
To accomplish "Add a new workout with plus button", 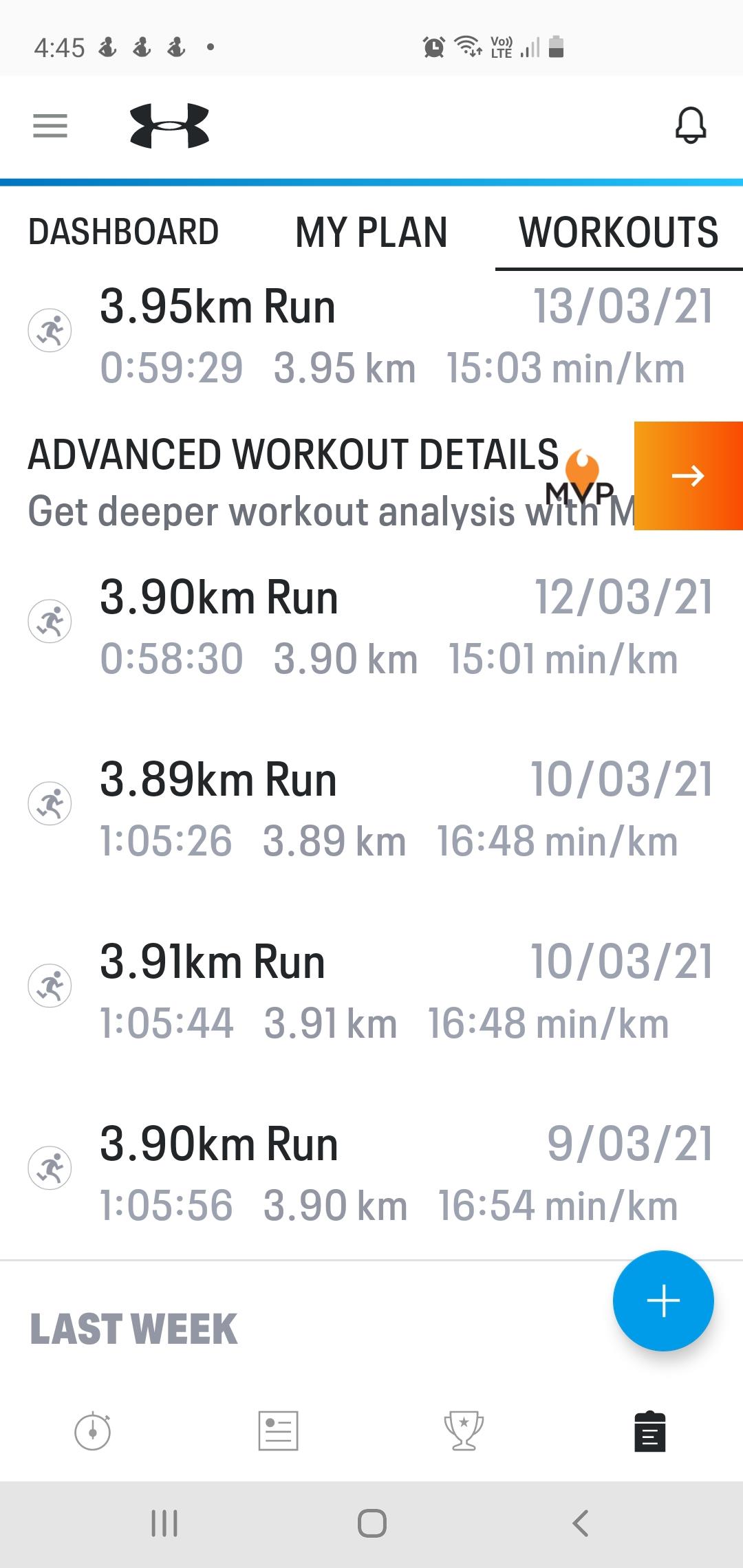I will (x=663, y=1301).
